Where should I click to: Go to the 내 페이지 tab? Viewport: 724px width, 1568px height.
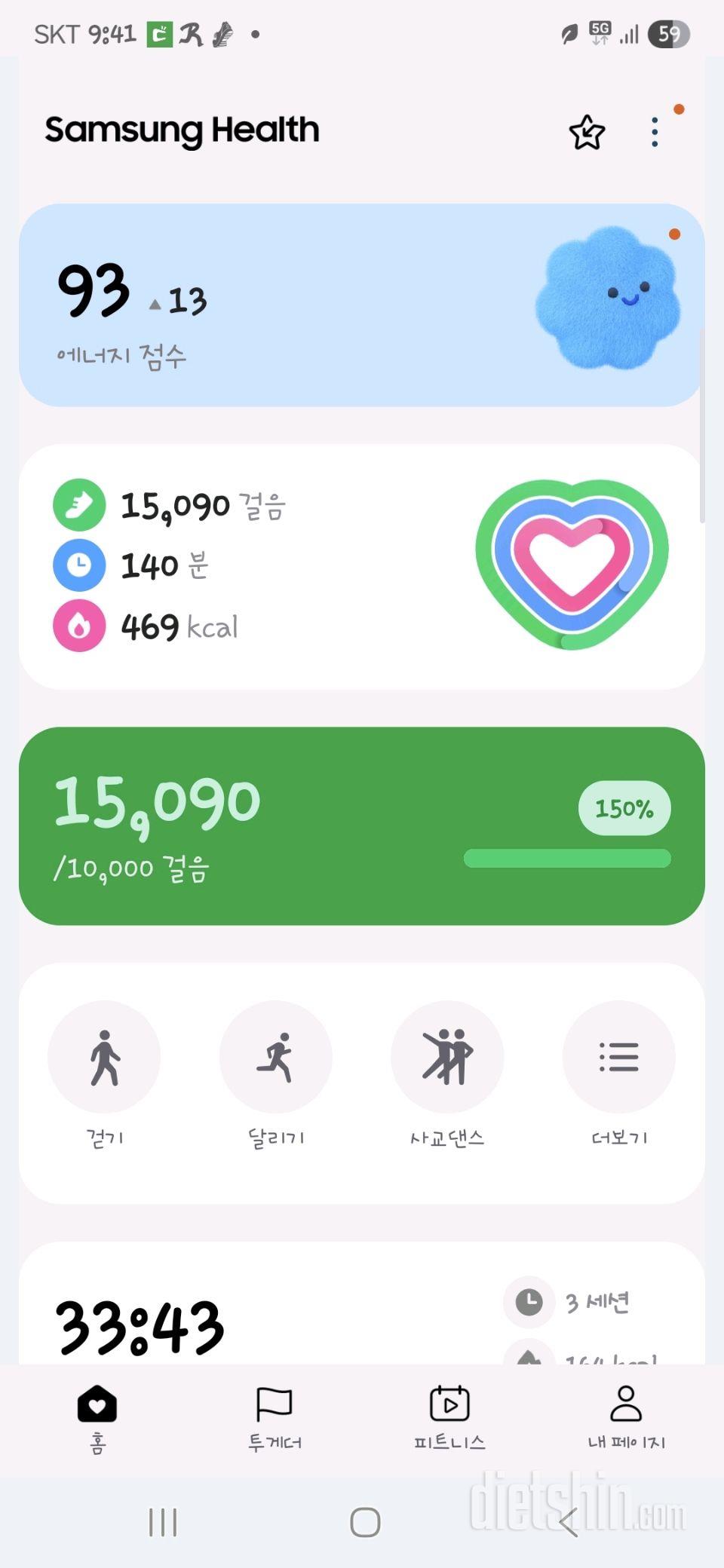coord(626,1419)
